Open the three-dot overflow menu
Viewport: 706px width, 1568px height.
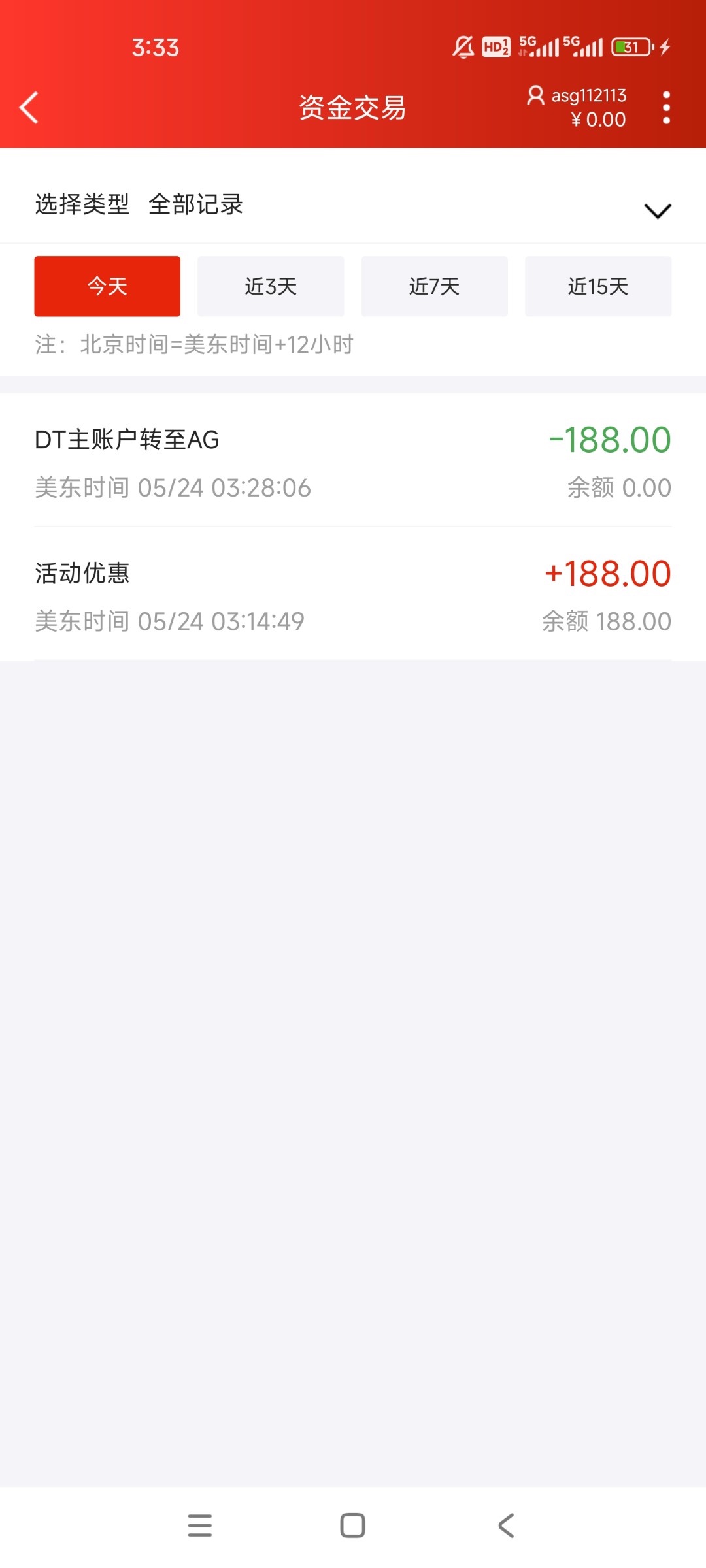[666, 108]
